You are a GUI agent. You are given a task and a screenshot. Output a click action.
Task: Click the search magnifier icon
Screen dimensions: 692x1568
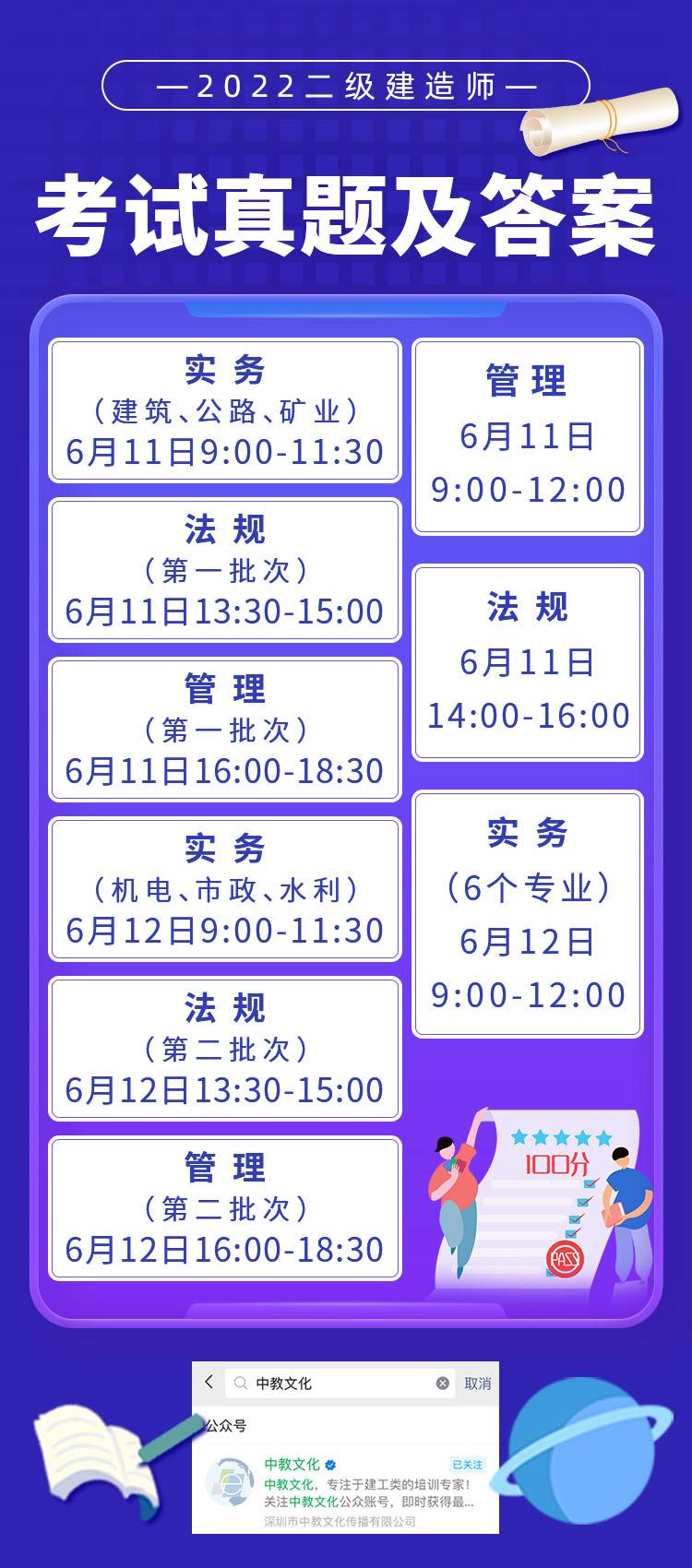pos(240,1382)
